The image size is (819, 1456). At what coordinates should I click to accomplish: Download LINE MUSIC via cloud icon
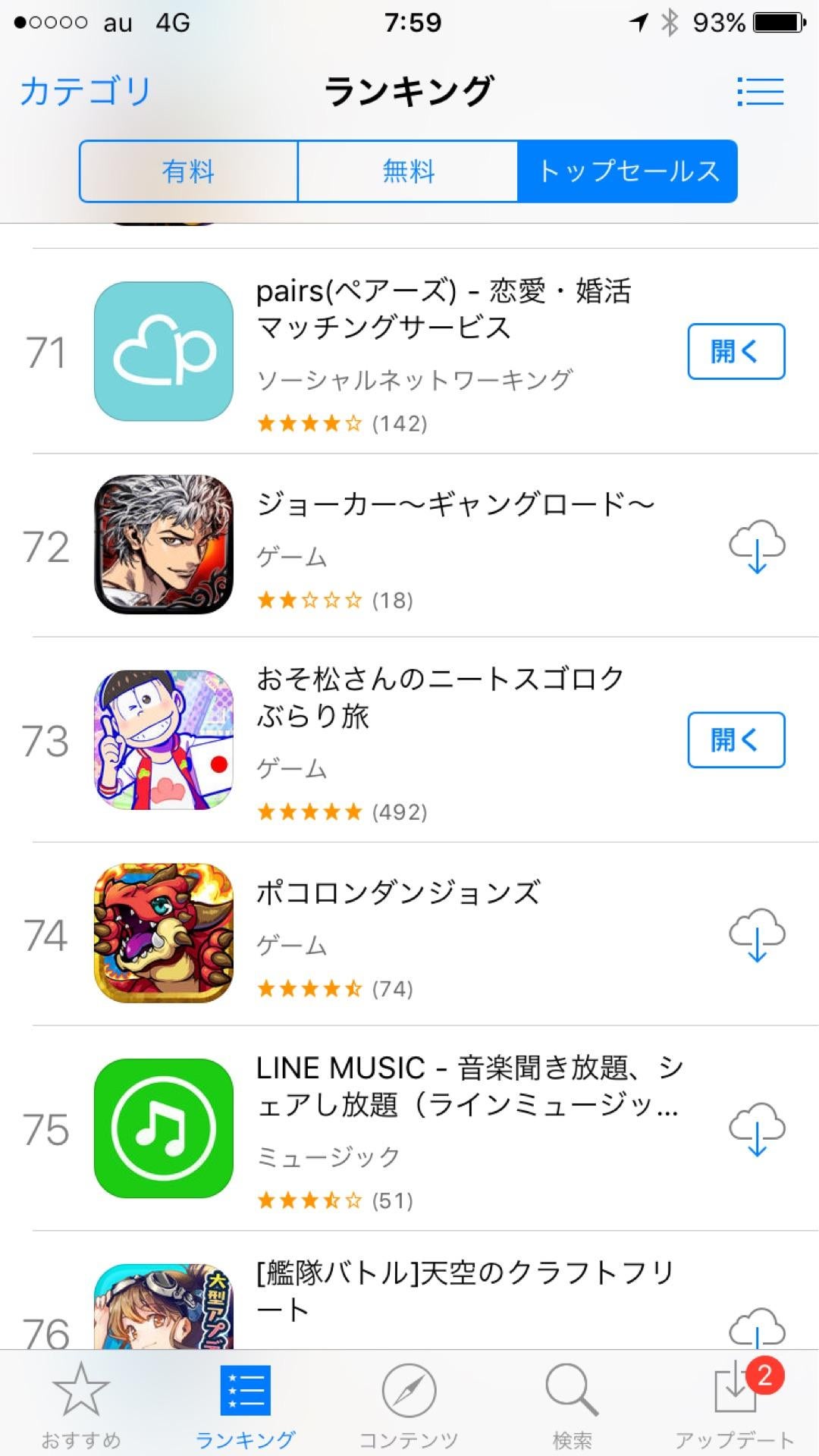coord(756,1128)
